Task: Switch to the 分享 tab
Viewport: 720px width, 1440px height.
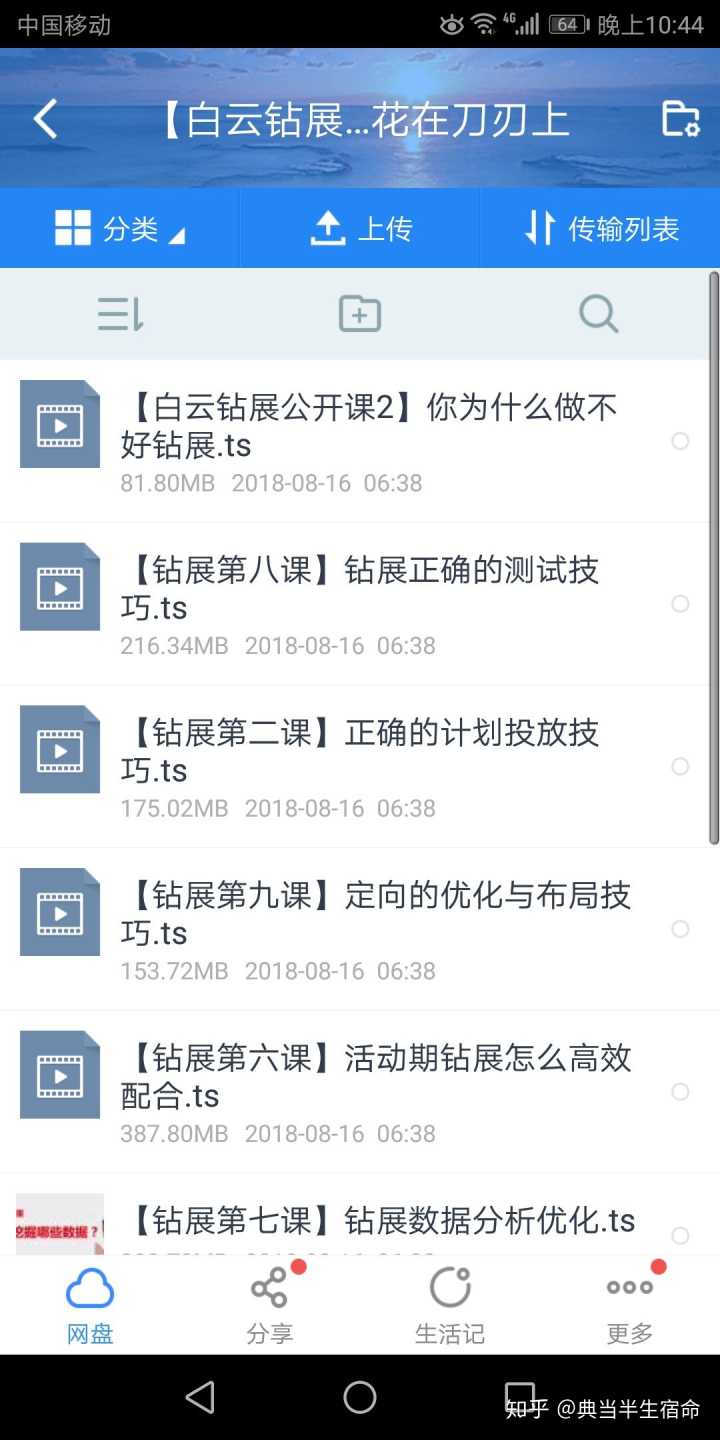Action: [x=270, y=1305]
